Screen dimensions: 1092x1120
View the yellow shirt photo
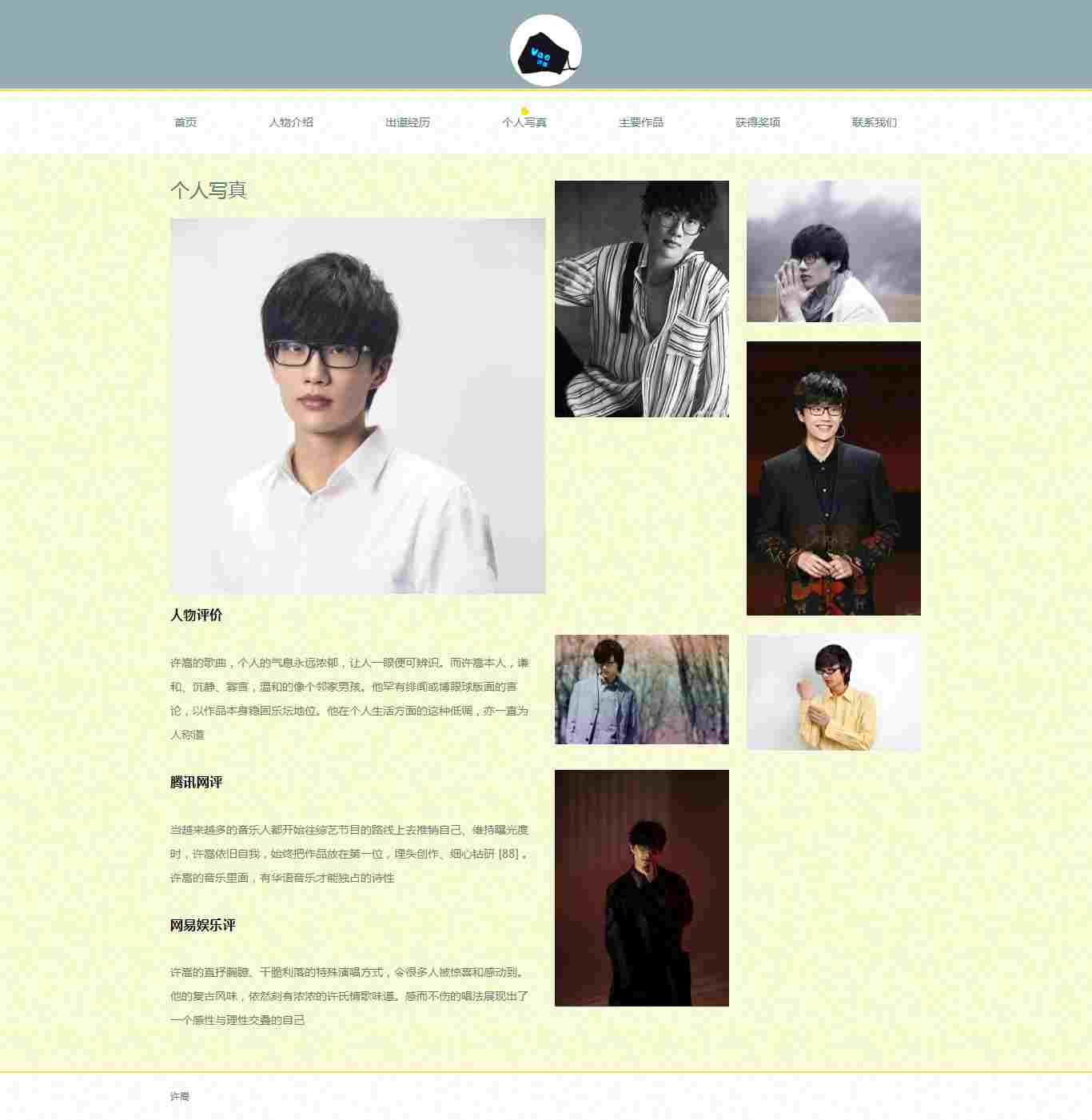click(x=834, y=692)
